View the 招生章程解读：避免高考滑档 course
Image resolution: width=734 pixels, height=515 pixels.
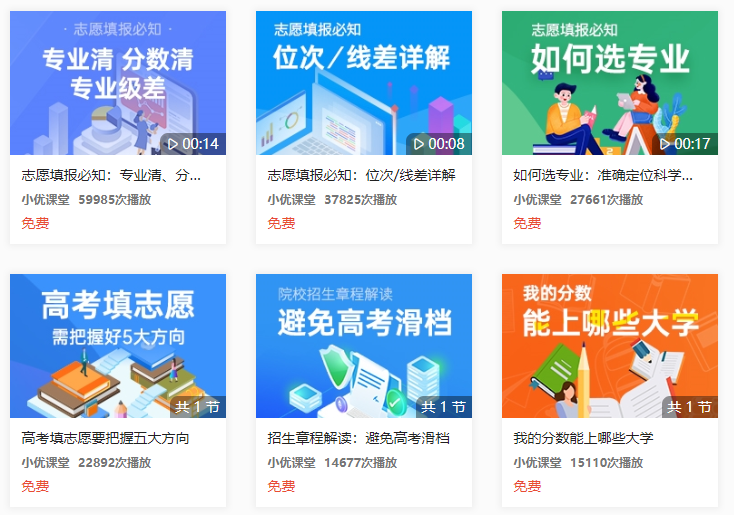coord(364,346)
